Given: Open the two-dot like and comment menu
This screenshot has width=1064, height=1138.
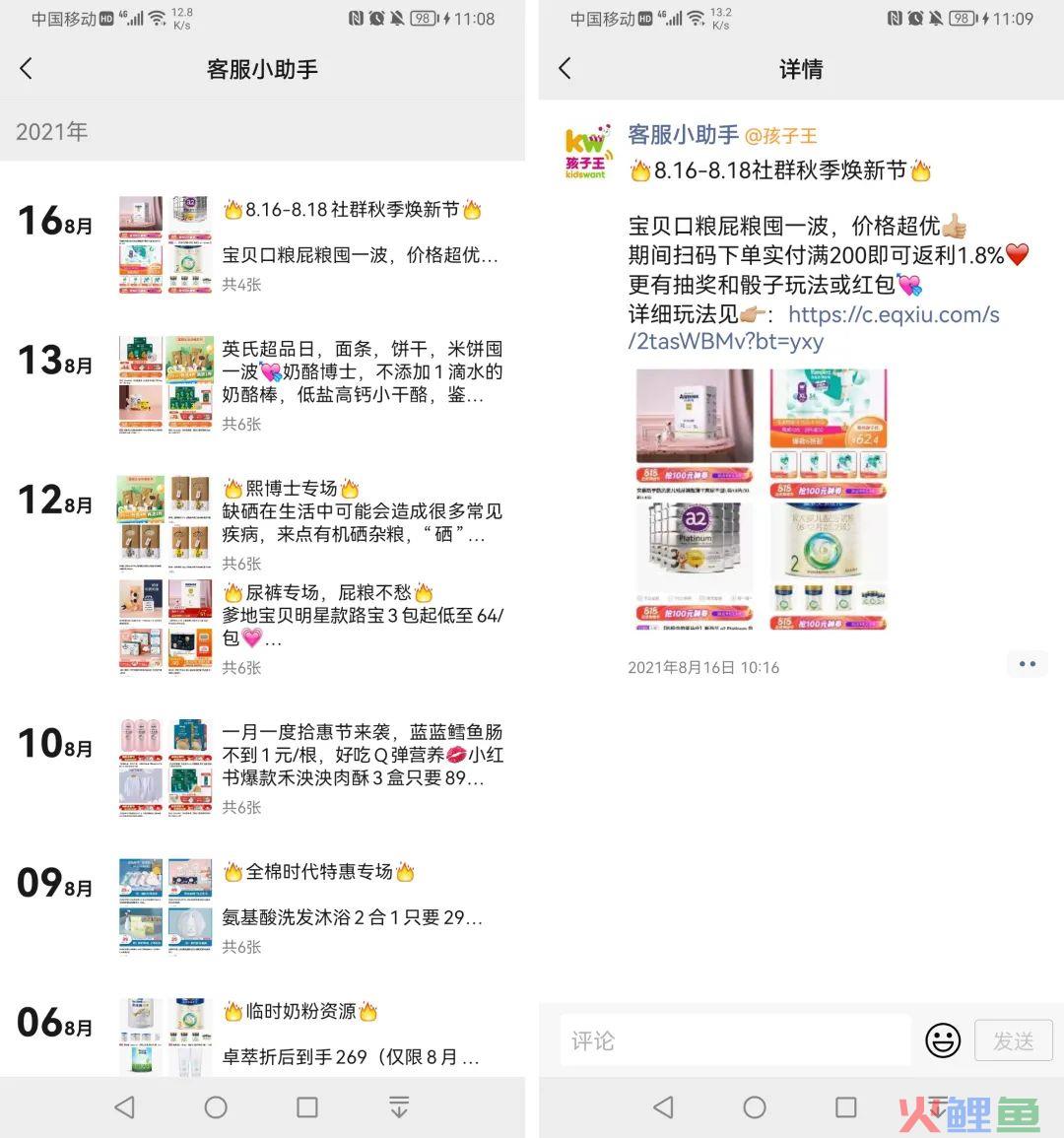Looking at the screenshot, I should point(1027,664).
